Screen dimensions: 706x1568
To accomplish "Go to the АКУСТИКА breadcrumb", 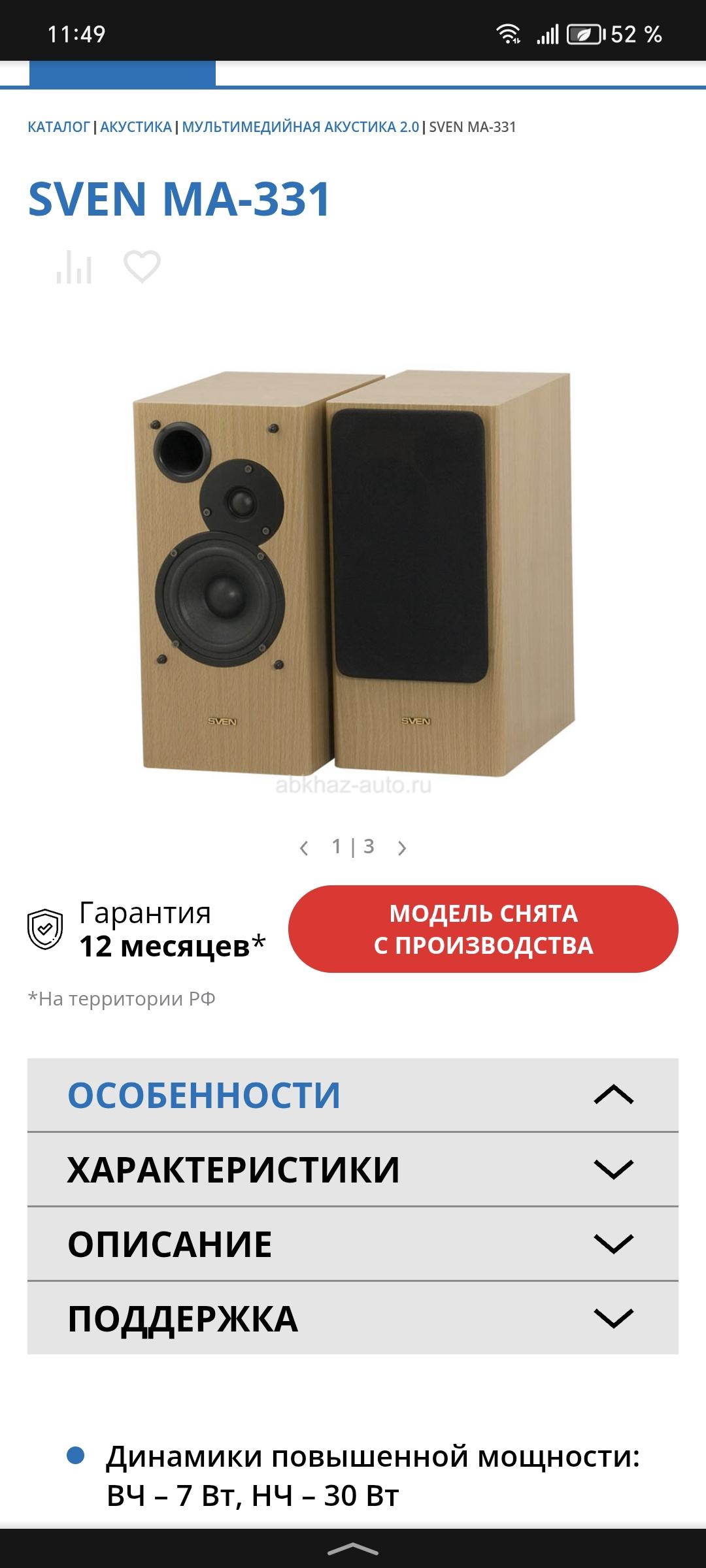I will [136, 127].
